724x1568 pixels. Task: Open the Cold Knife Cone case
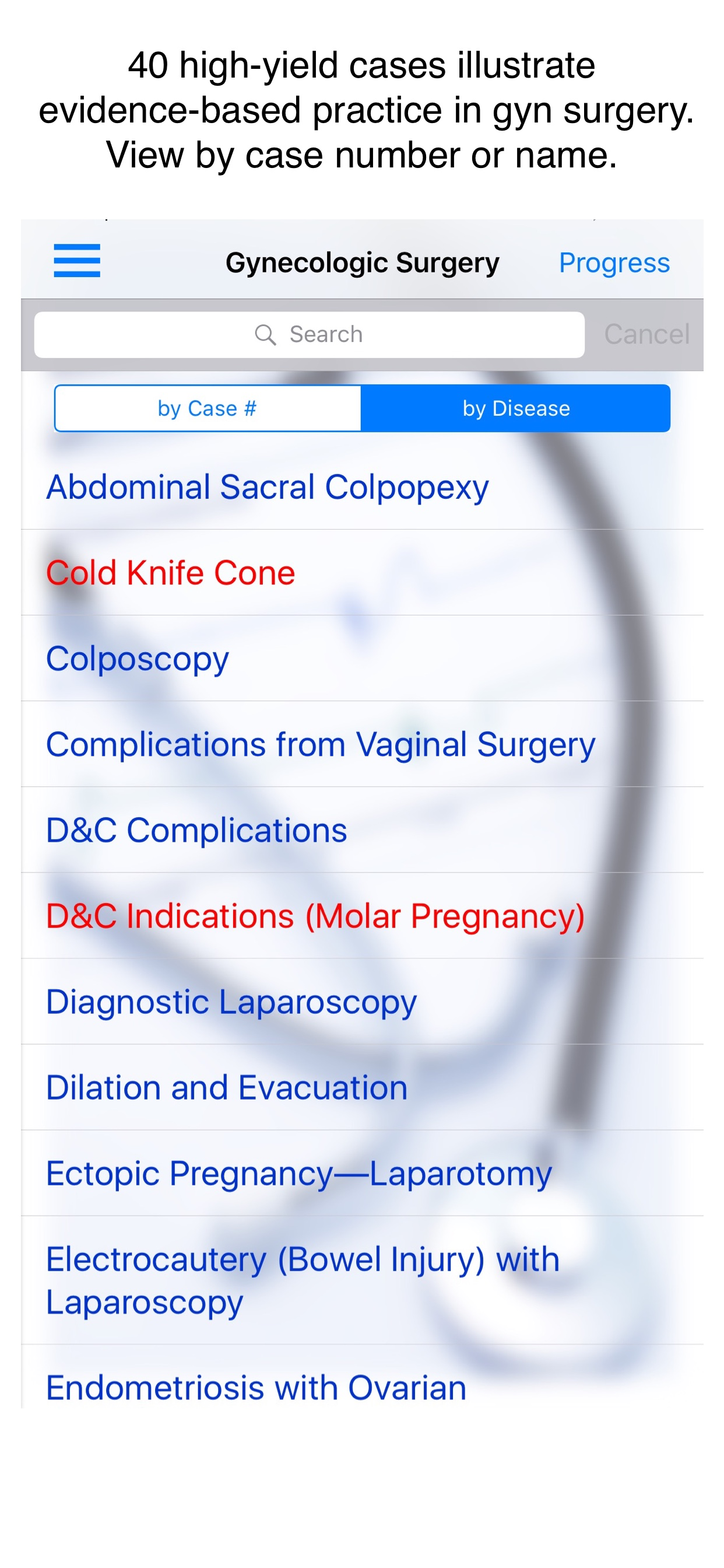coord(362,573)
